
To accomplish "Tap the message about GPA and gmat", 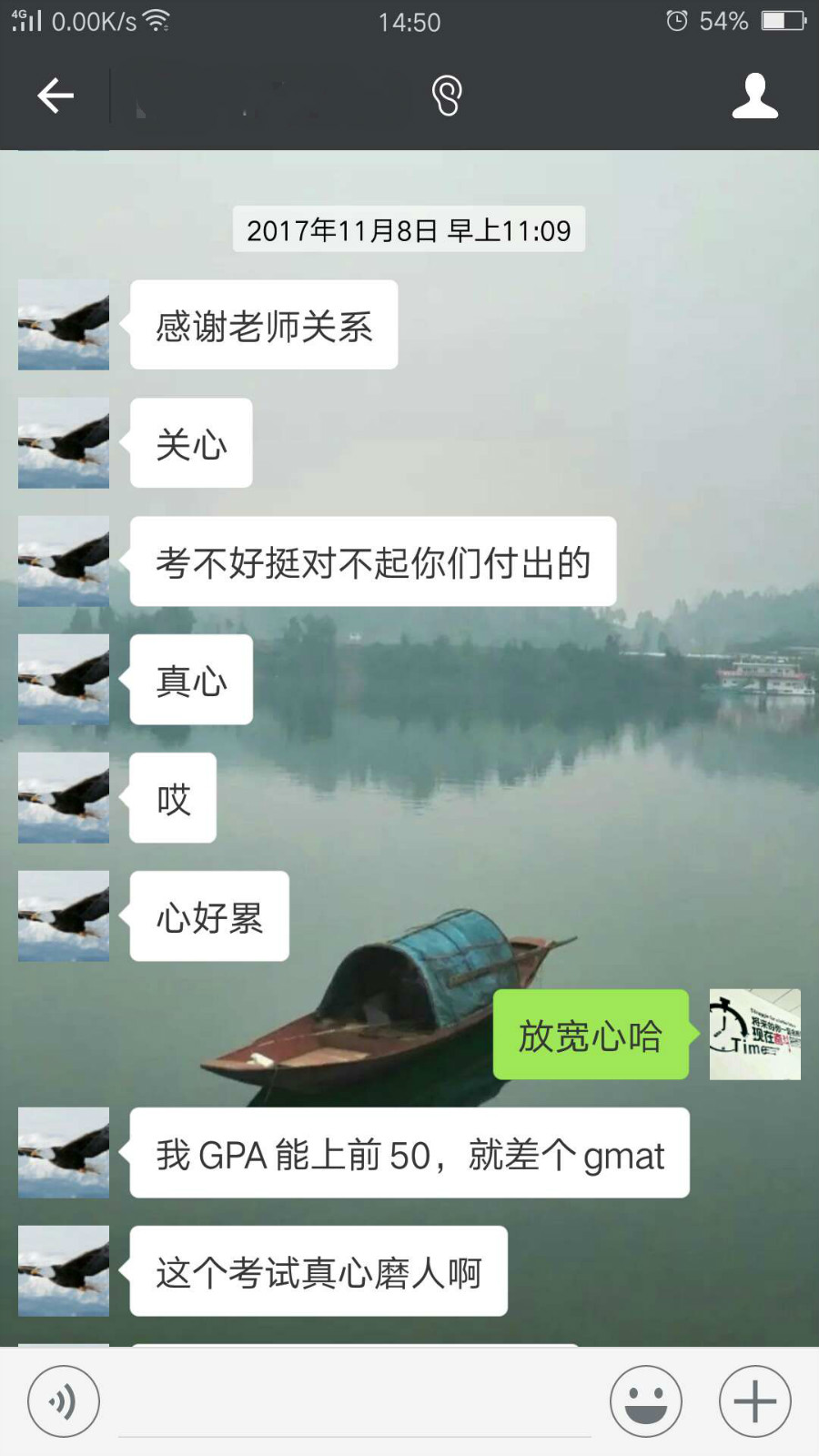I will pos(408,1153).
